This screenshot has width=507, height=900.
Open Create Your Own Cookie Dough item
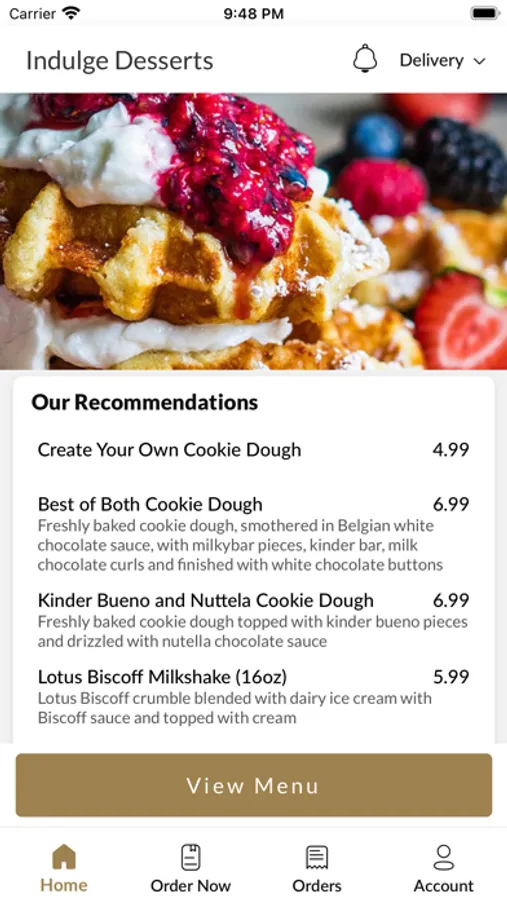pyautogui.click(x=253, y=450)
